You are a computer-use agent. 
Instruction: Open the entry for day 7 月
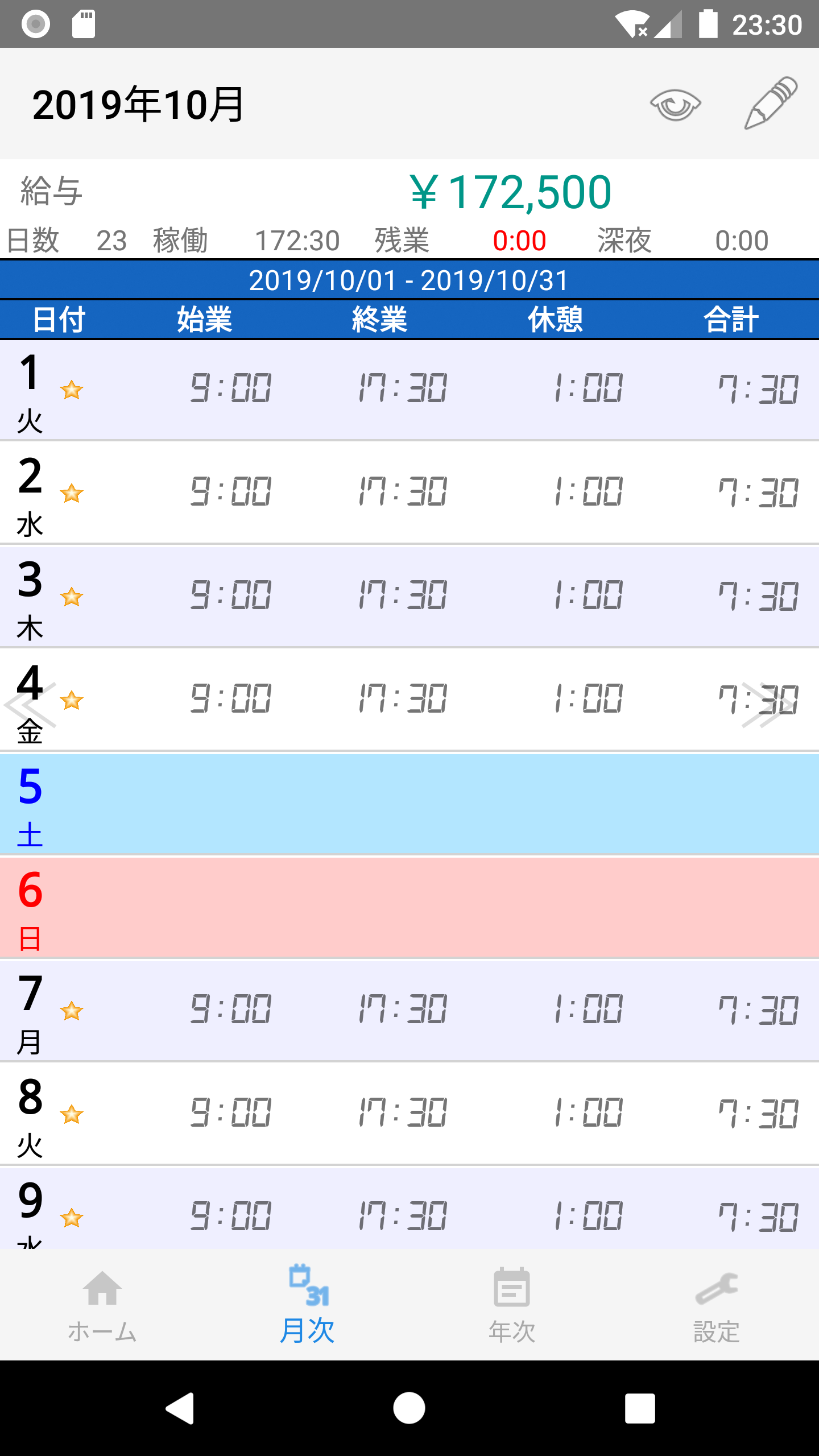click(x=409, y=1010)
